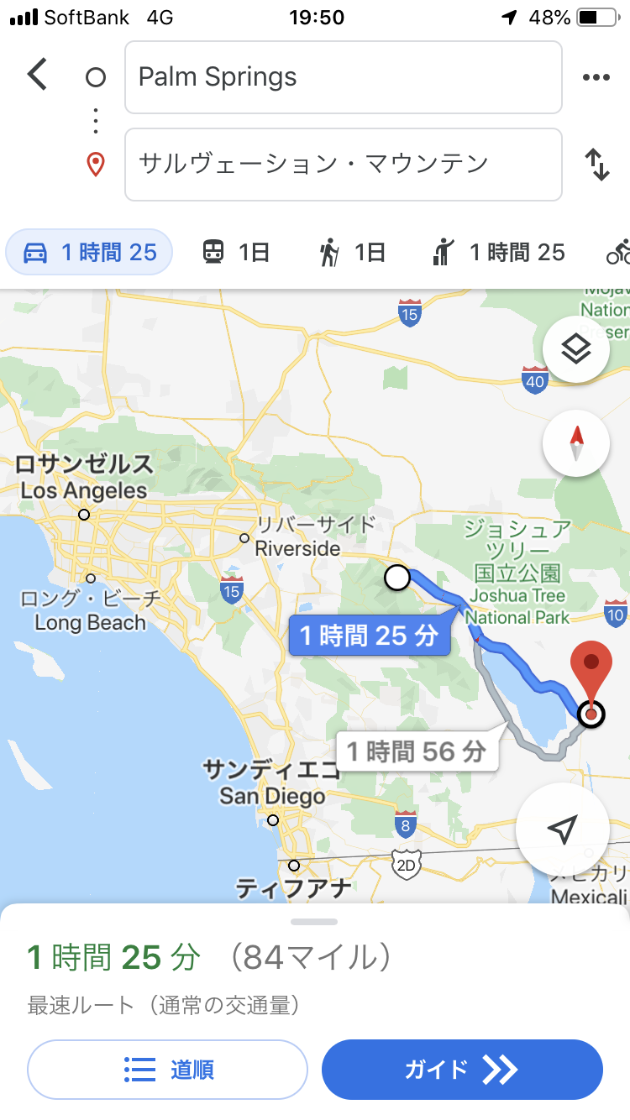Swap start and destination
The height and width of the screenshot is (1120, 630).
coord(596,164)
